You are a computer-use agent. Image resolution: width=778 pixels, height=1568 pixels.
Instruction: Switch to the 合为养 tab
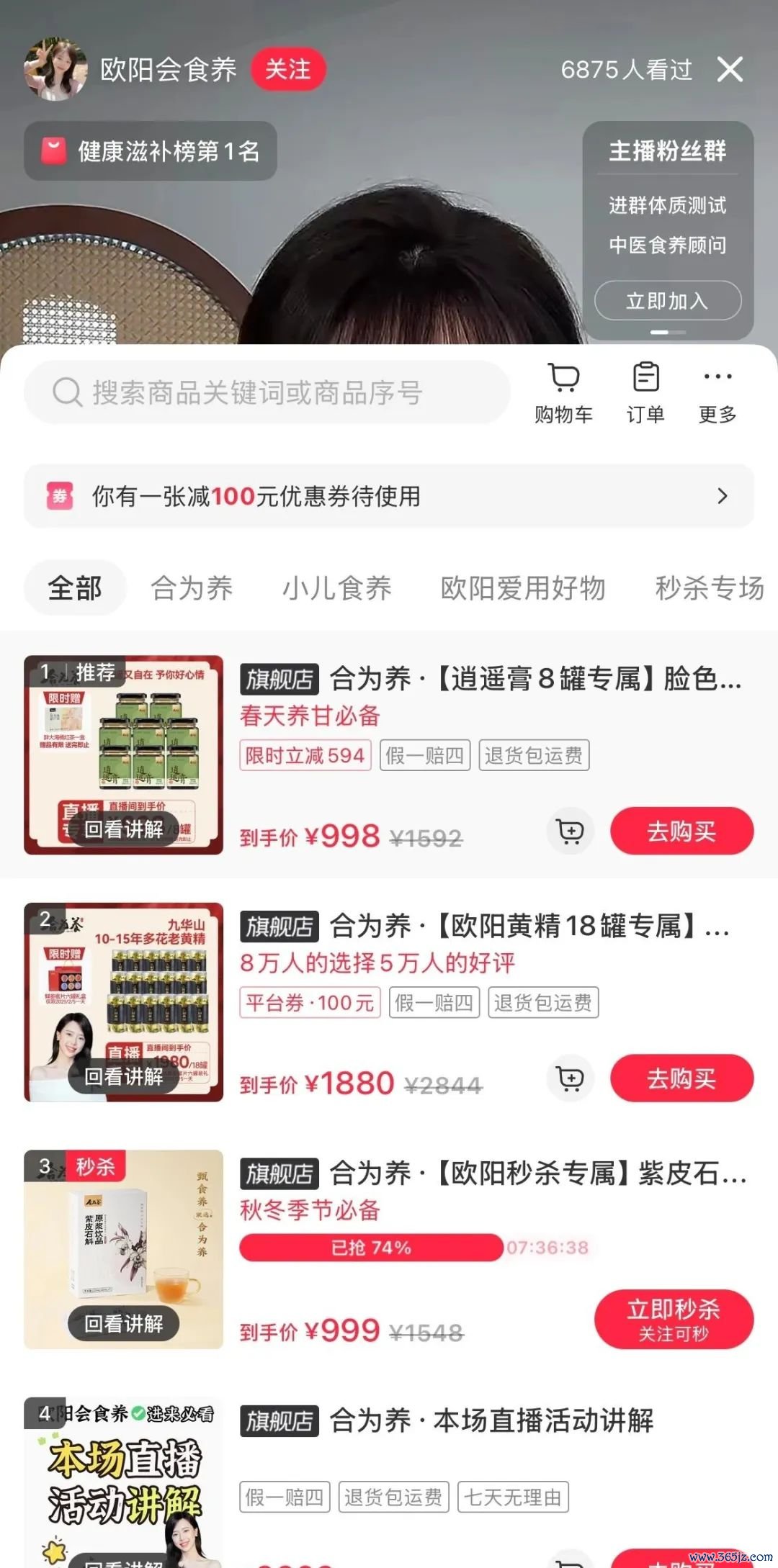(x=192, y=588)
